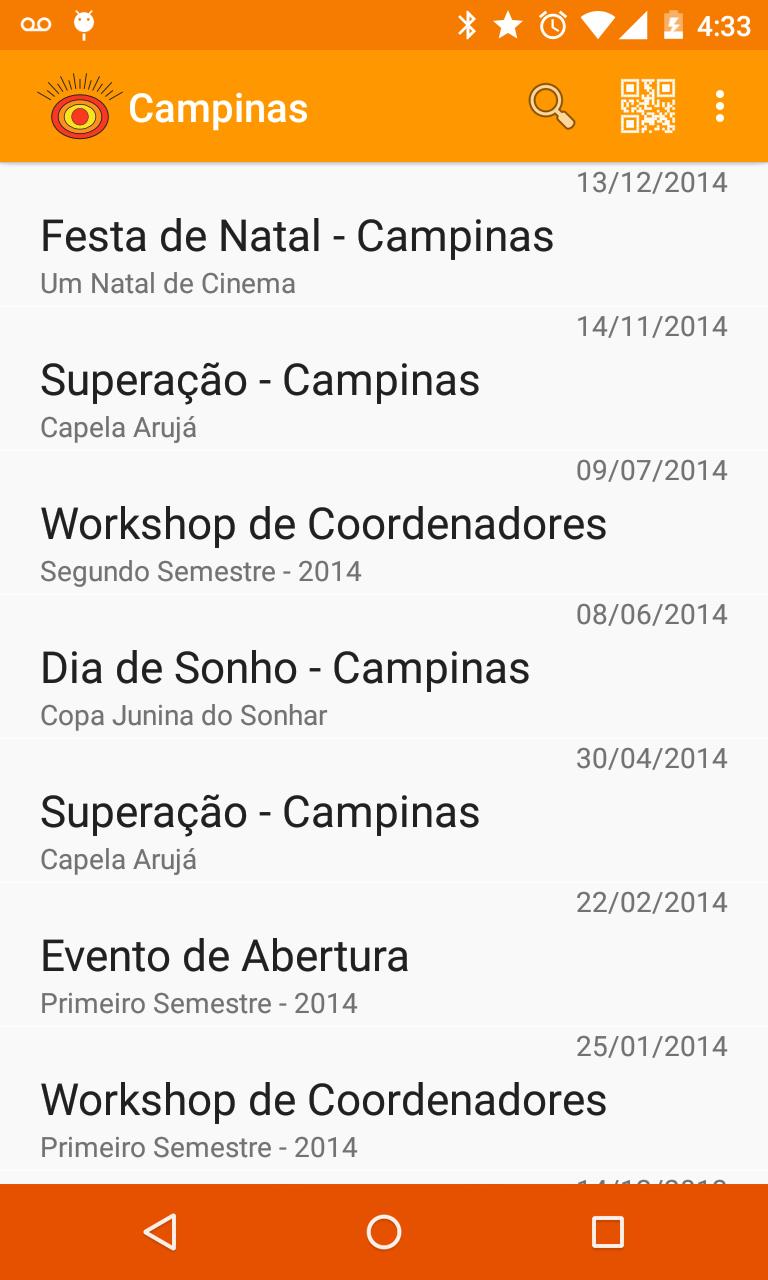The width and height of the screenshot is (768, 1280).
Task: Open the overflow menu
Action: [720, 107]
